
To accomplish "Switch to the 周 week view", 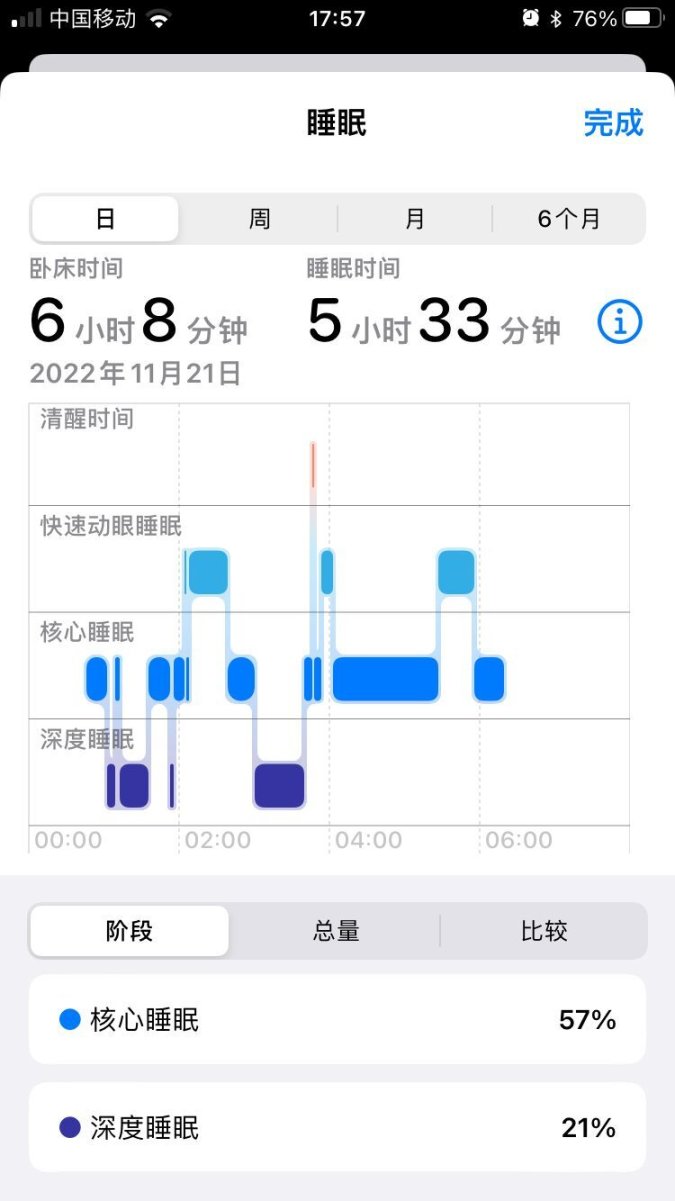I will tap(260, 219).
